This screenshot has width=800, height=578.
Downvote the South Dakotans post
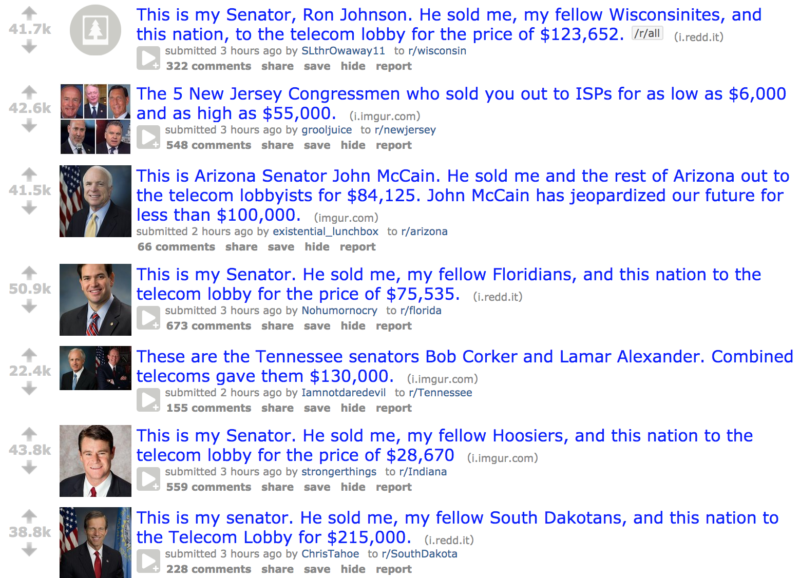[30, 550]
